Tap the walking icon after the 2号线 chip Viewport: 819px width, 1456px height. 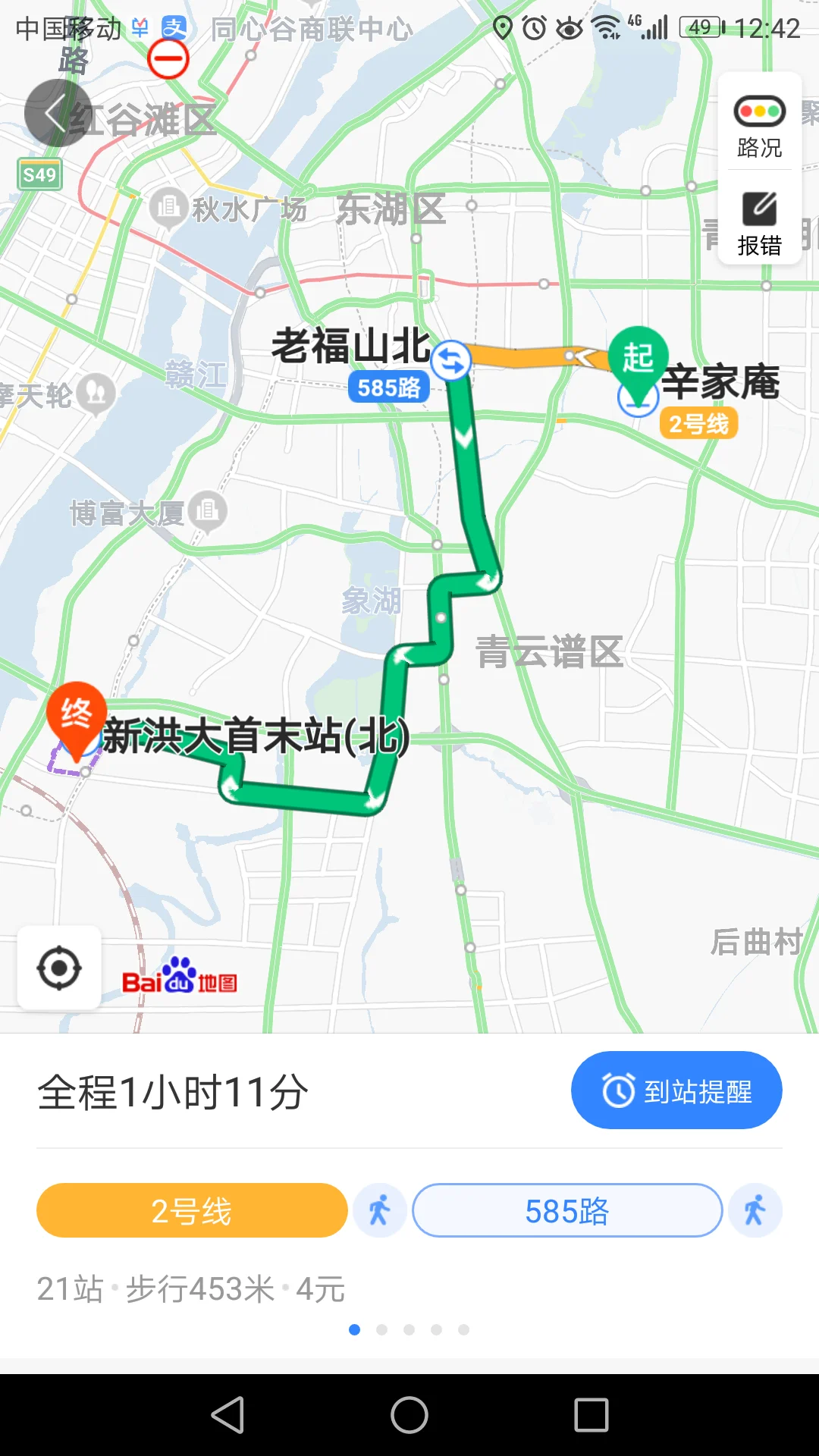pos(379,1210)
